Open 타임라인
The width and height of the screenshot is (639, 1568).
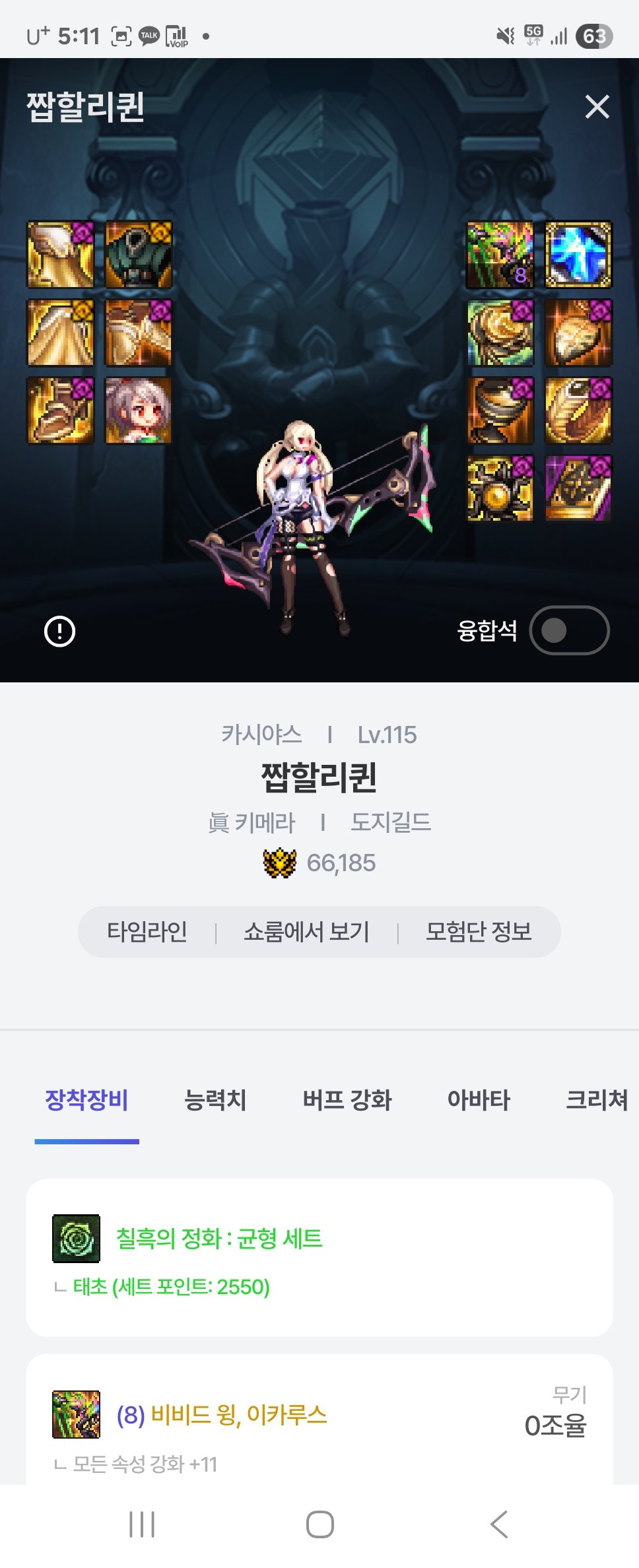147,932
